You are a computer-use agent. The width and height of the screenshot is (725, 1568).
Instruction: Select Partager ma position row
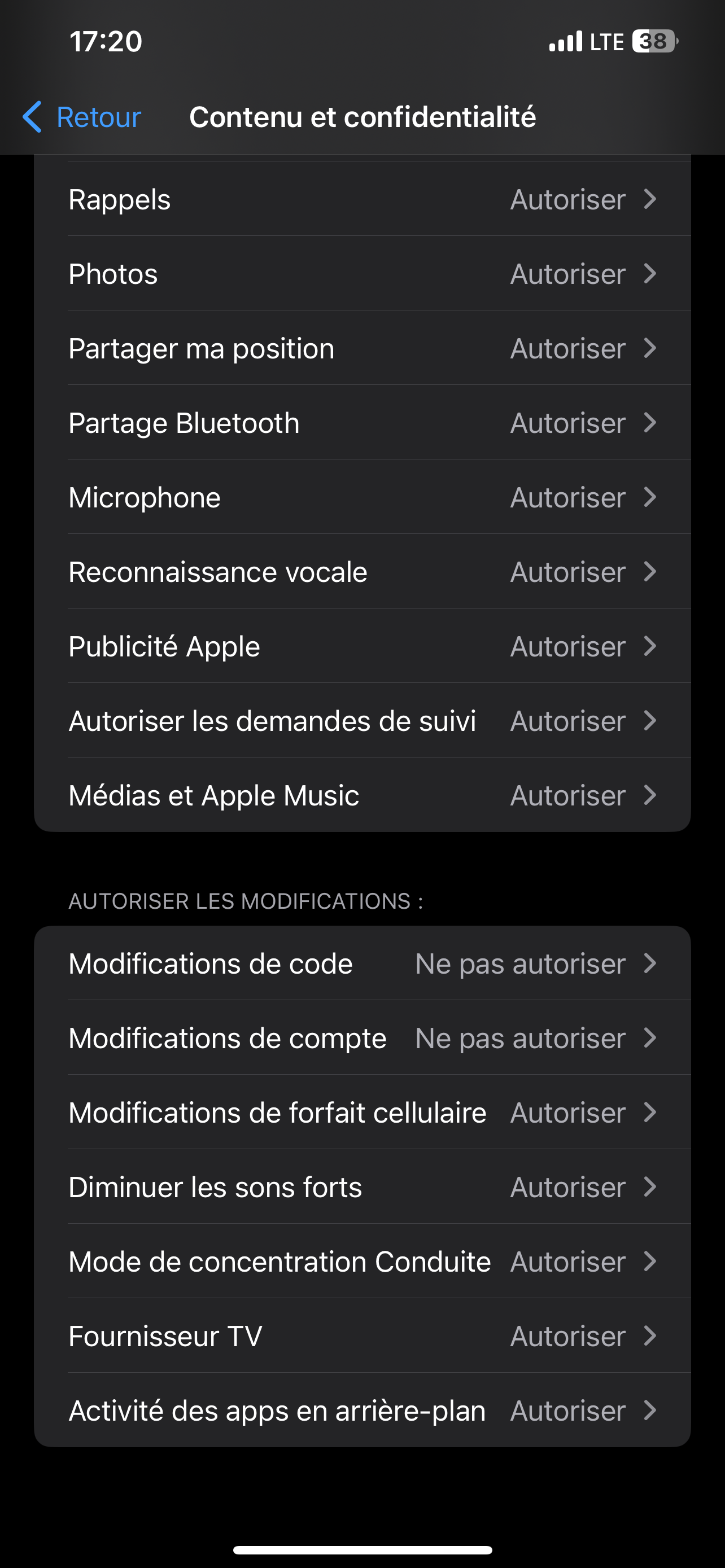362,349
